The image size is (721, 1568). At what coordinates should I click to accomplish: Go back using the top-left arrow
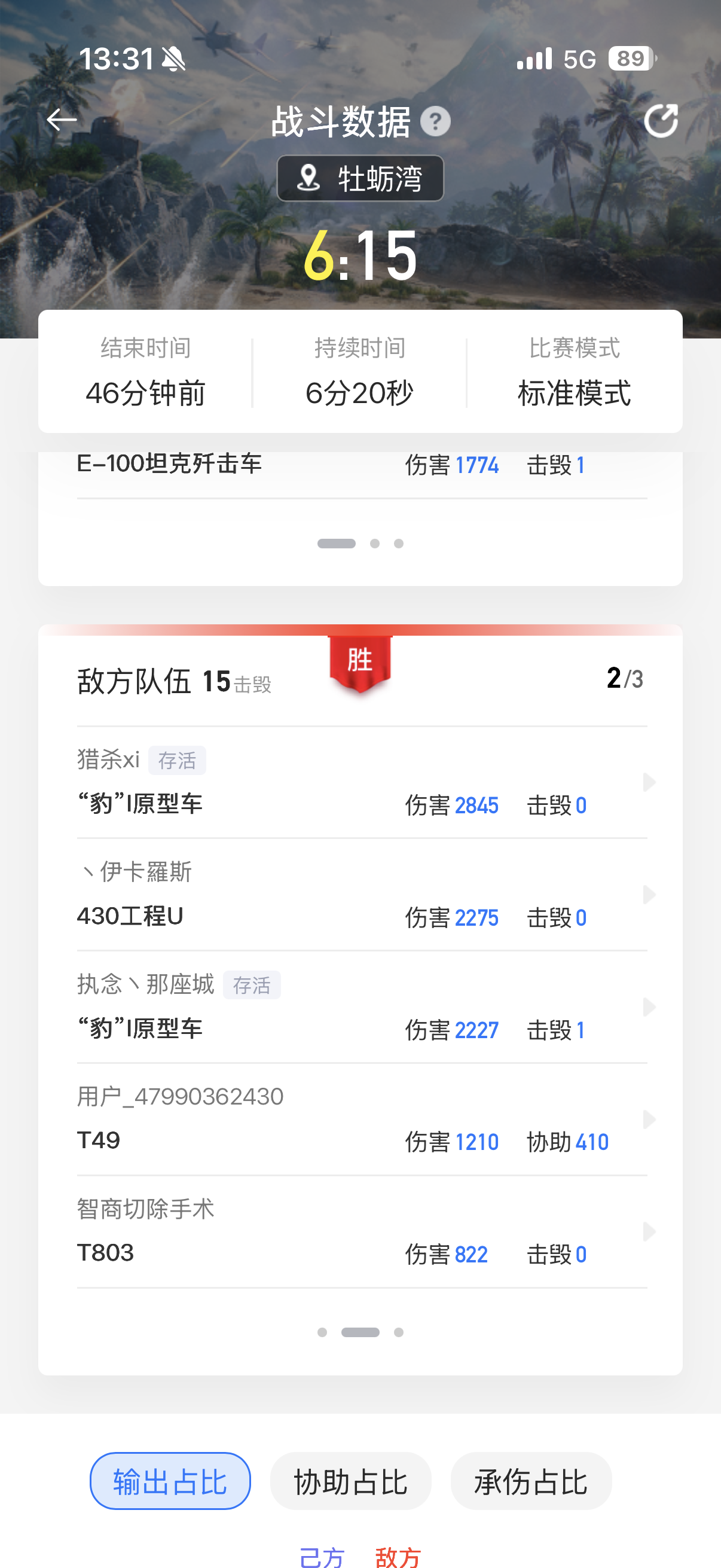[62, 120]
